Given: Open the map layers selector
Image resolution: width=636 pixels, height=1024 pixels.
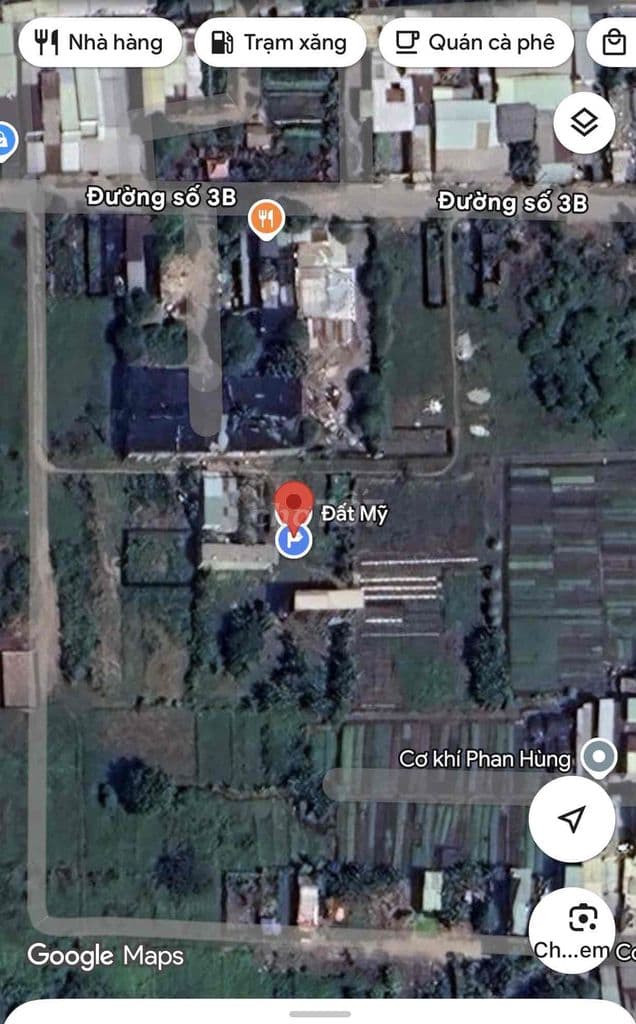Looking at the screenshot, I should coord(584,123).
